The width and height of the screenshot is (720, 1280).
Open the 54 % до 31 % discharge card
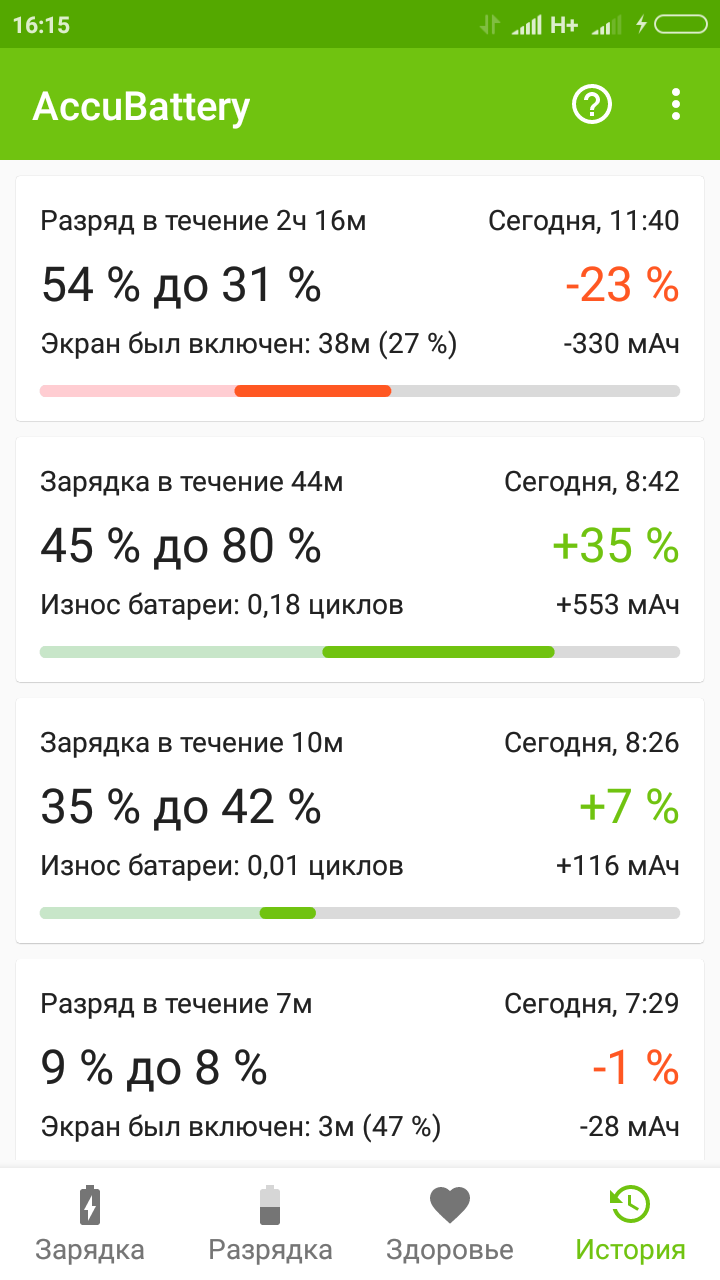tap(360, 299)
